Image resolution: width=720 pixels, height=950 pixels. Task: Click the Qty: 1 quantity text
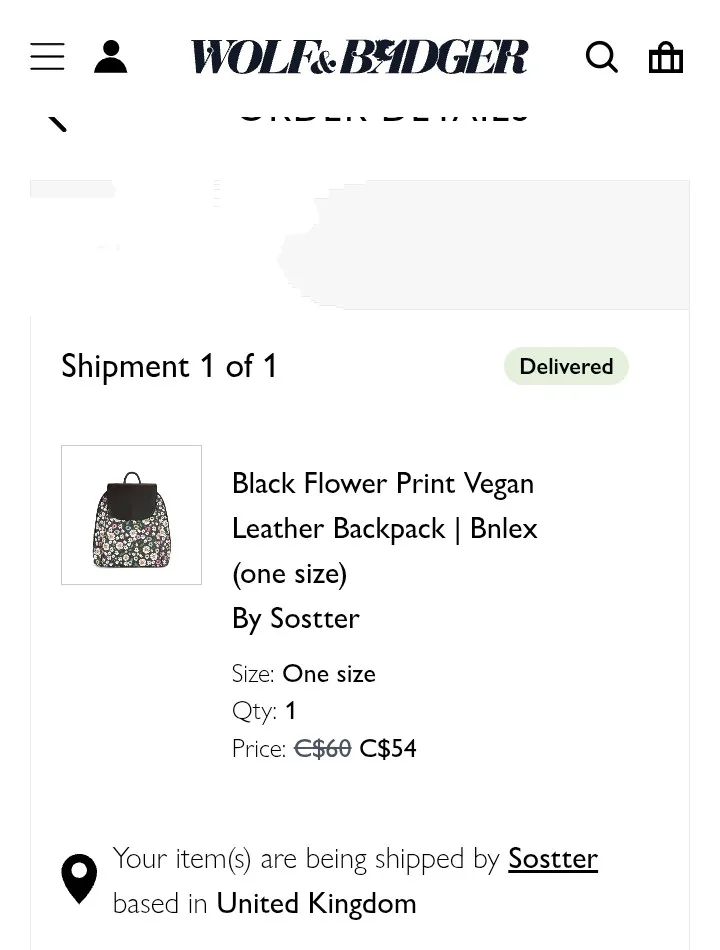click(x=263, y=710)
